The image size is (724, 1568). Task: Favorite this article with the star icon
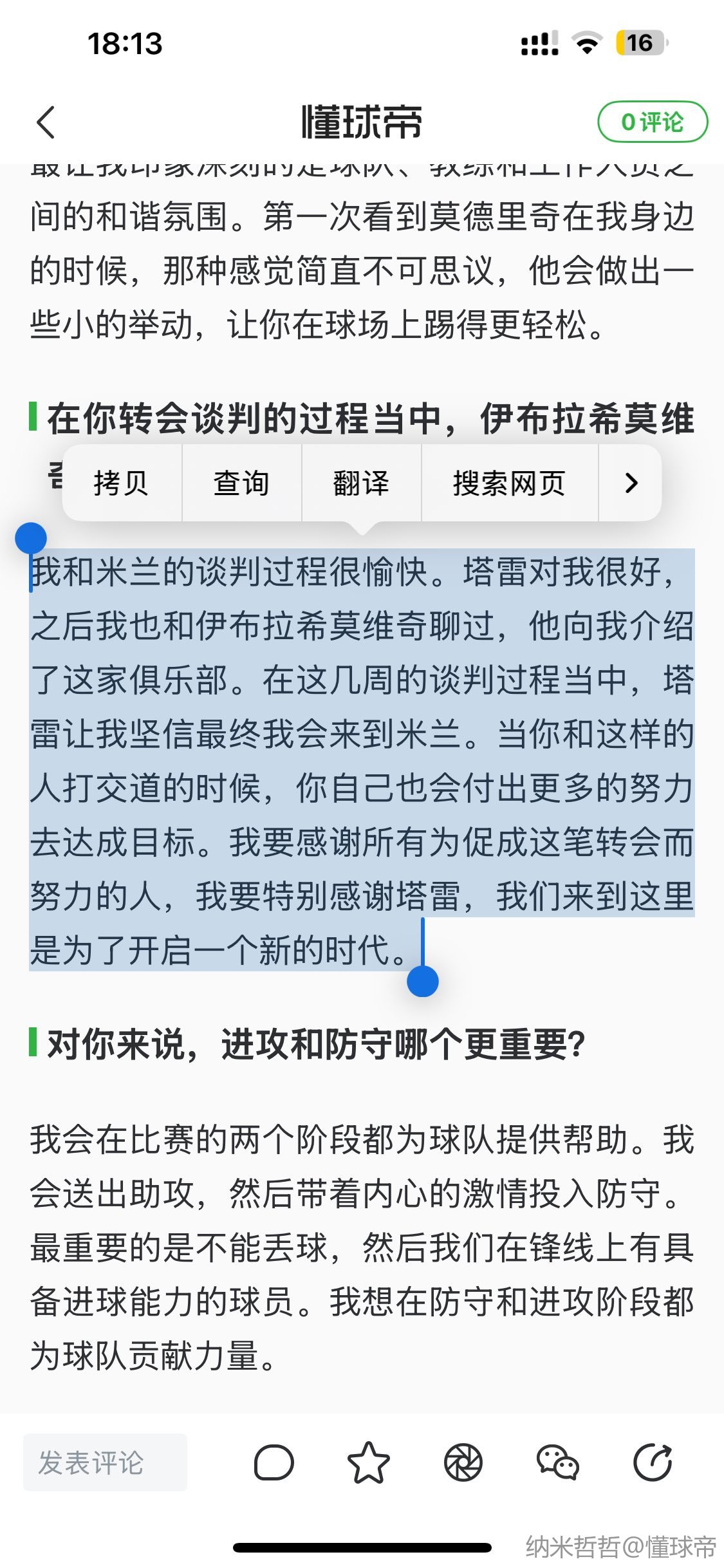click(x=369, y=1462)
